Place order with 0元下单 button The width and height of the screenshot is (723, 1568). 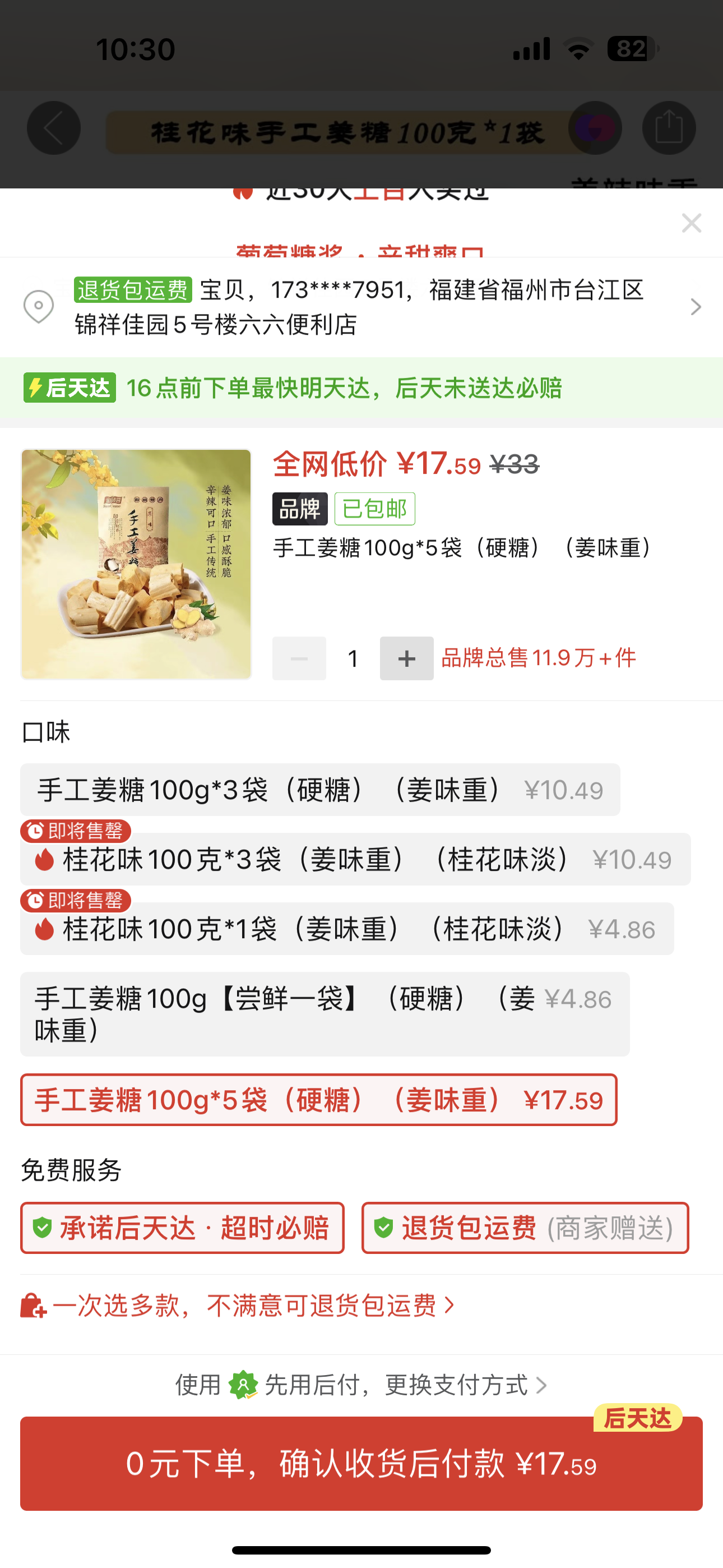361,1463
